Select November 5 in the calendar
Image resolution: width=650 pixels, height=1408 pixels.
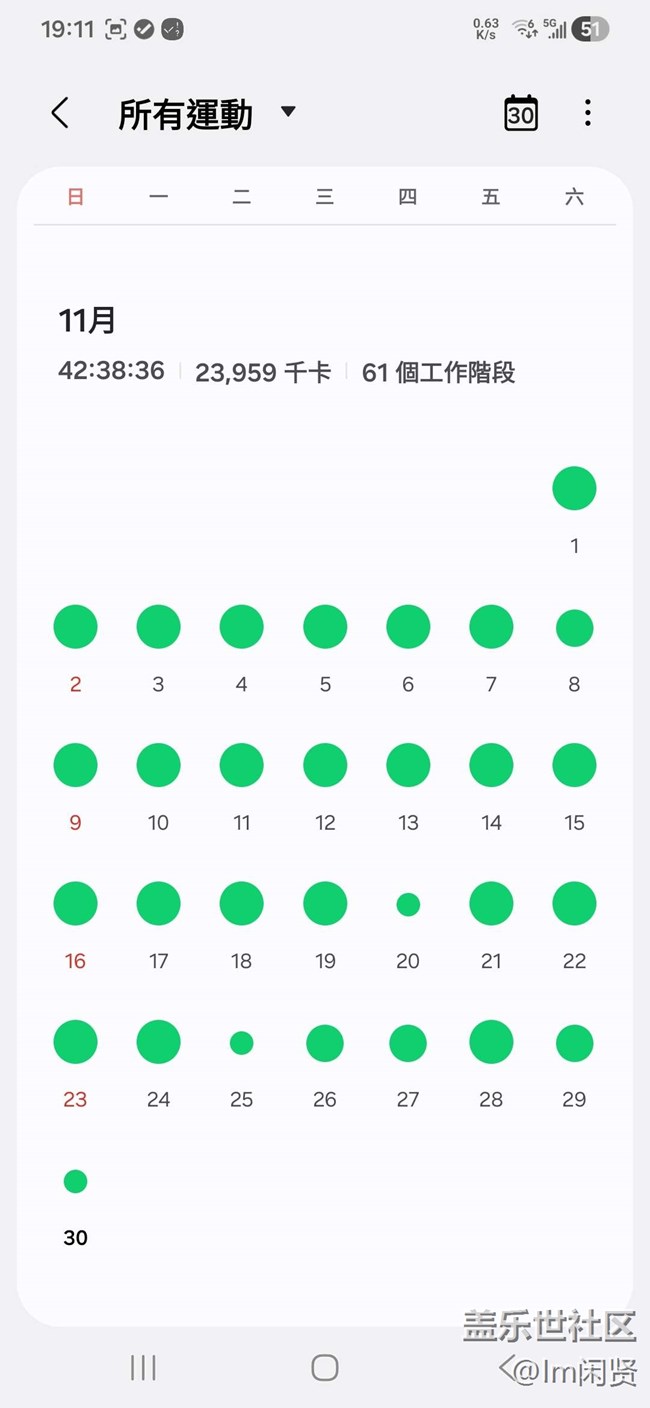click(325, 628)
